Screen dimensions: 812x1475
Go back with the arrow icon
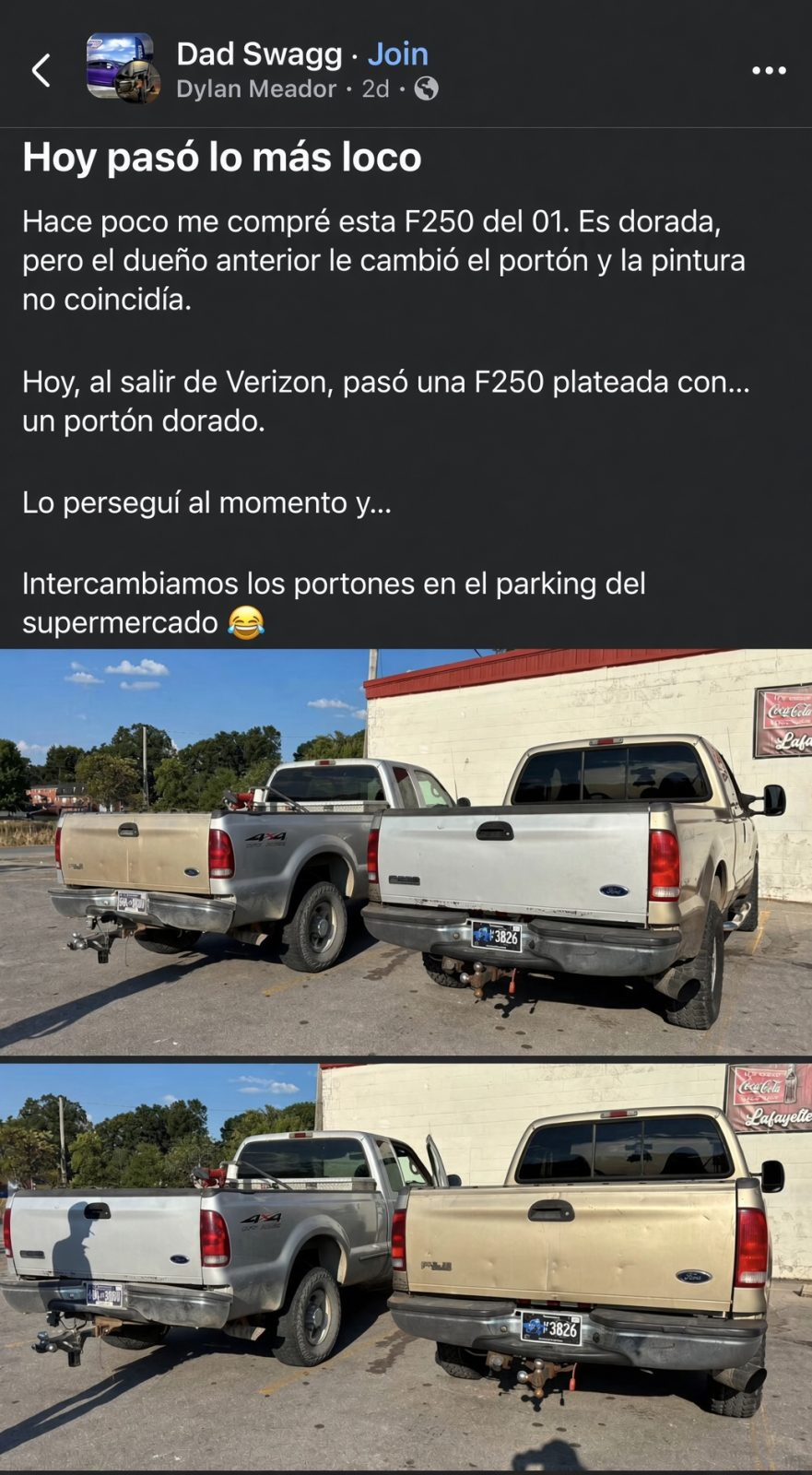point(41,70)
